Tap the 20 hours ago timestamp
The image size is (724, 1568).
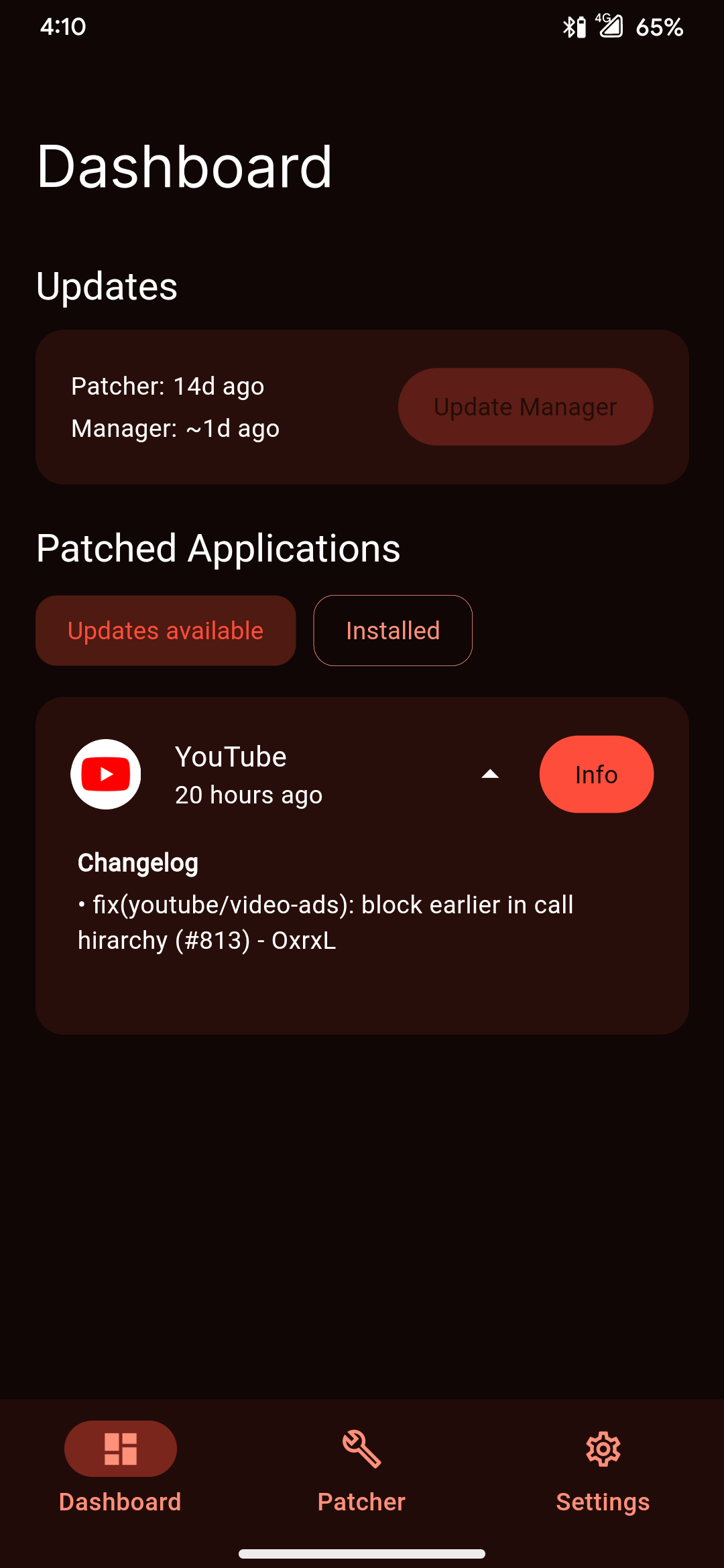(x=249, y=795)
